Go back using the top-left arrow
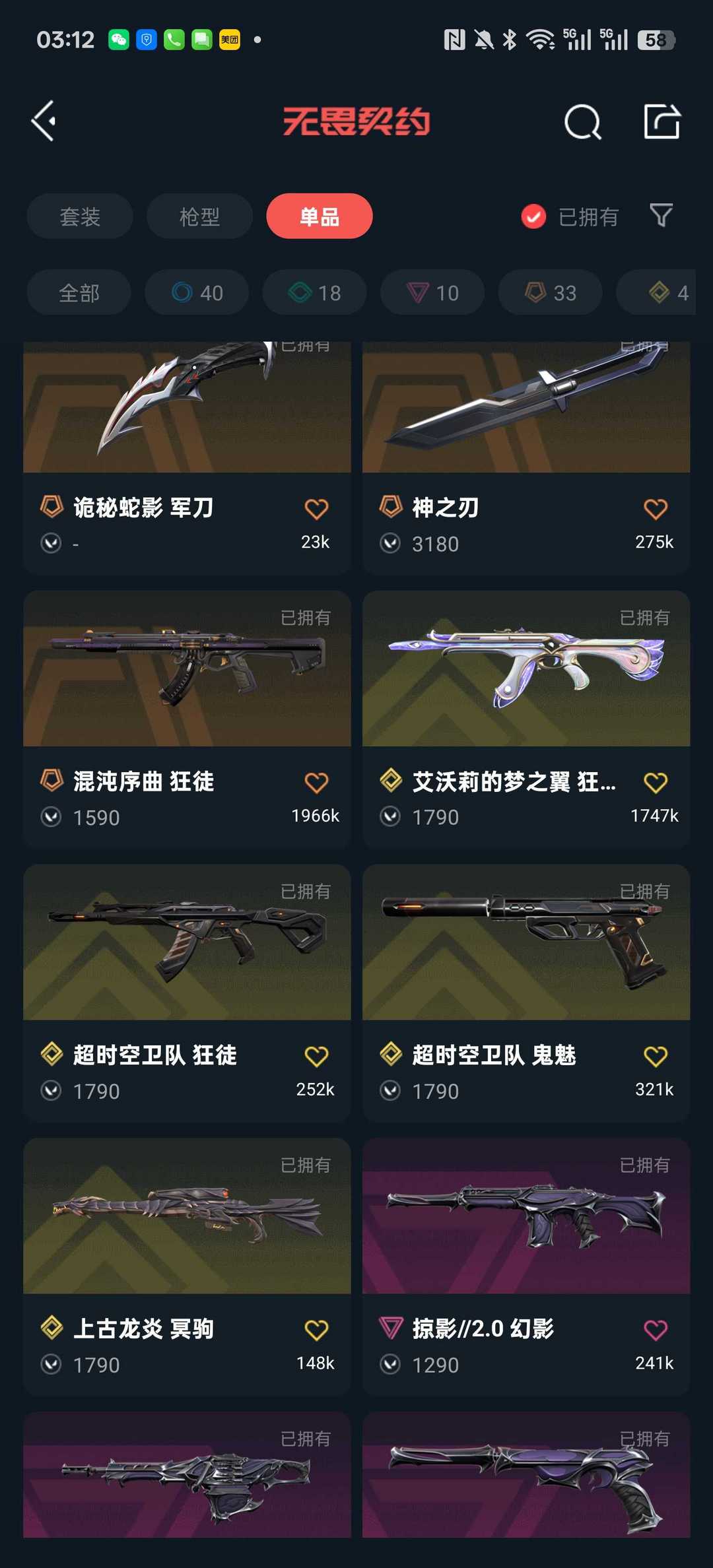Image resolution: width=713 pixels, height=1568 pixels. click(44, 121)
